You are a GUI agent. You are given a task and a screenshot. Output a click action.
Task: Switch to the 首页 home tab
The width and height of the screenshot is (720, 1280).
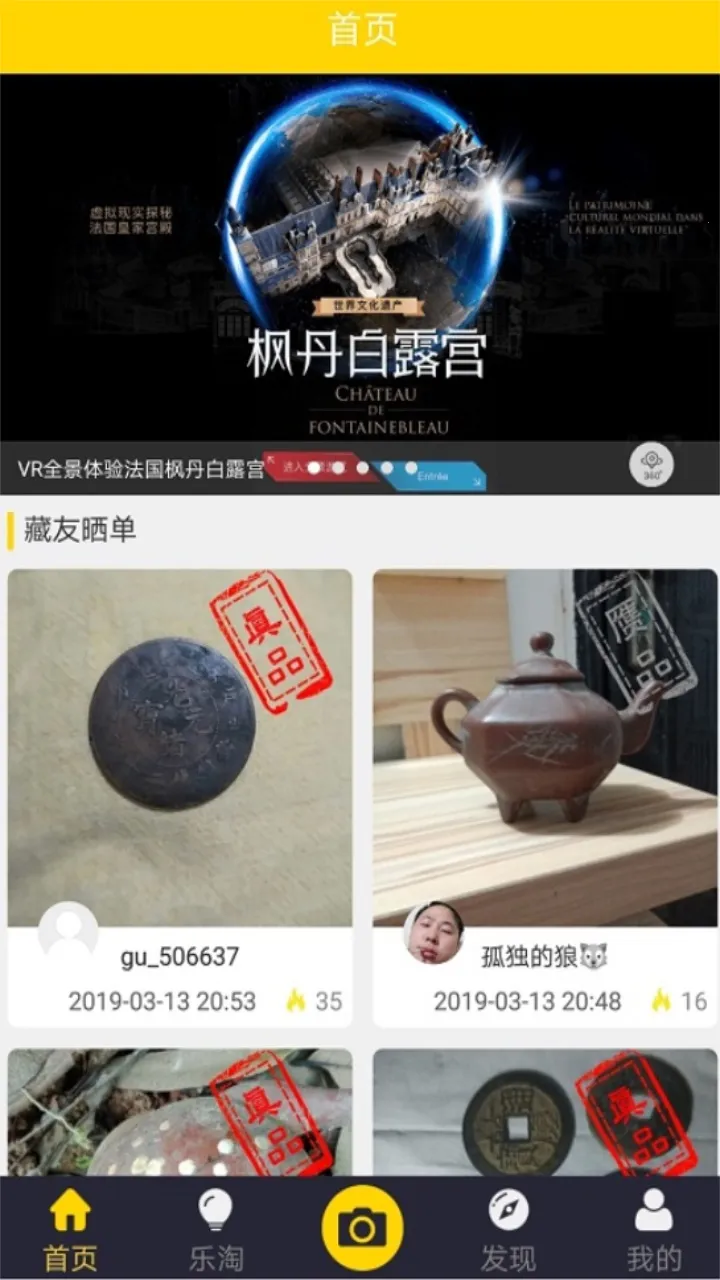point(70,1229)
